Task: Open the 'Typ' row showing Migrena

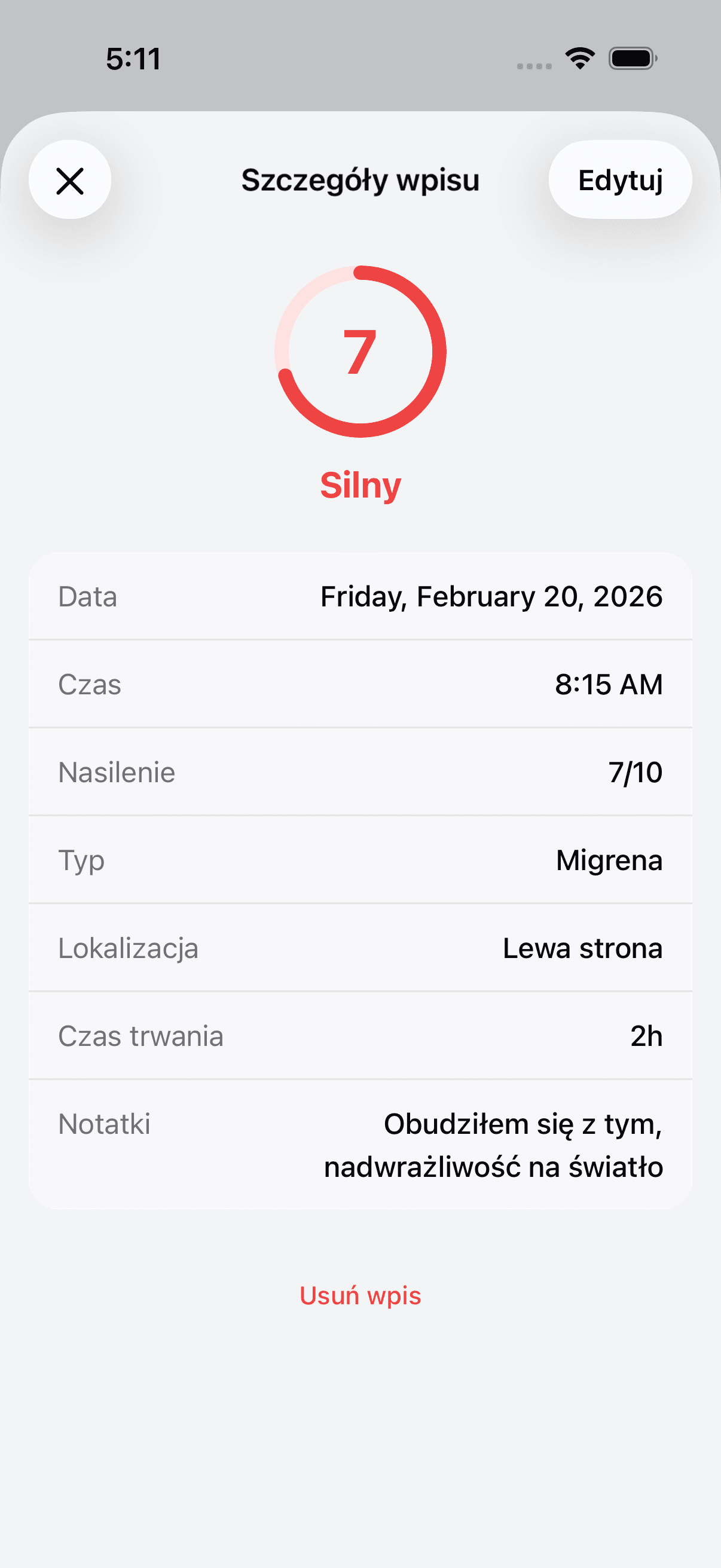Action: (x=360, y=860)
